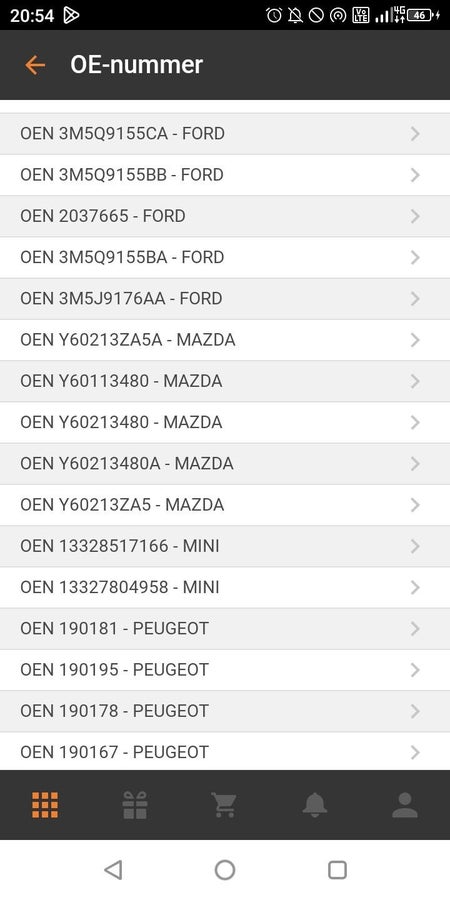The width and height of the screenshot is (450, 900).
Task: Go to the profile account tab
Action: click(405, 805)
